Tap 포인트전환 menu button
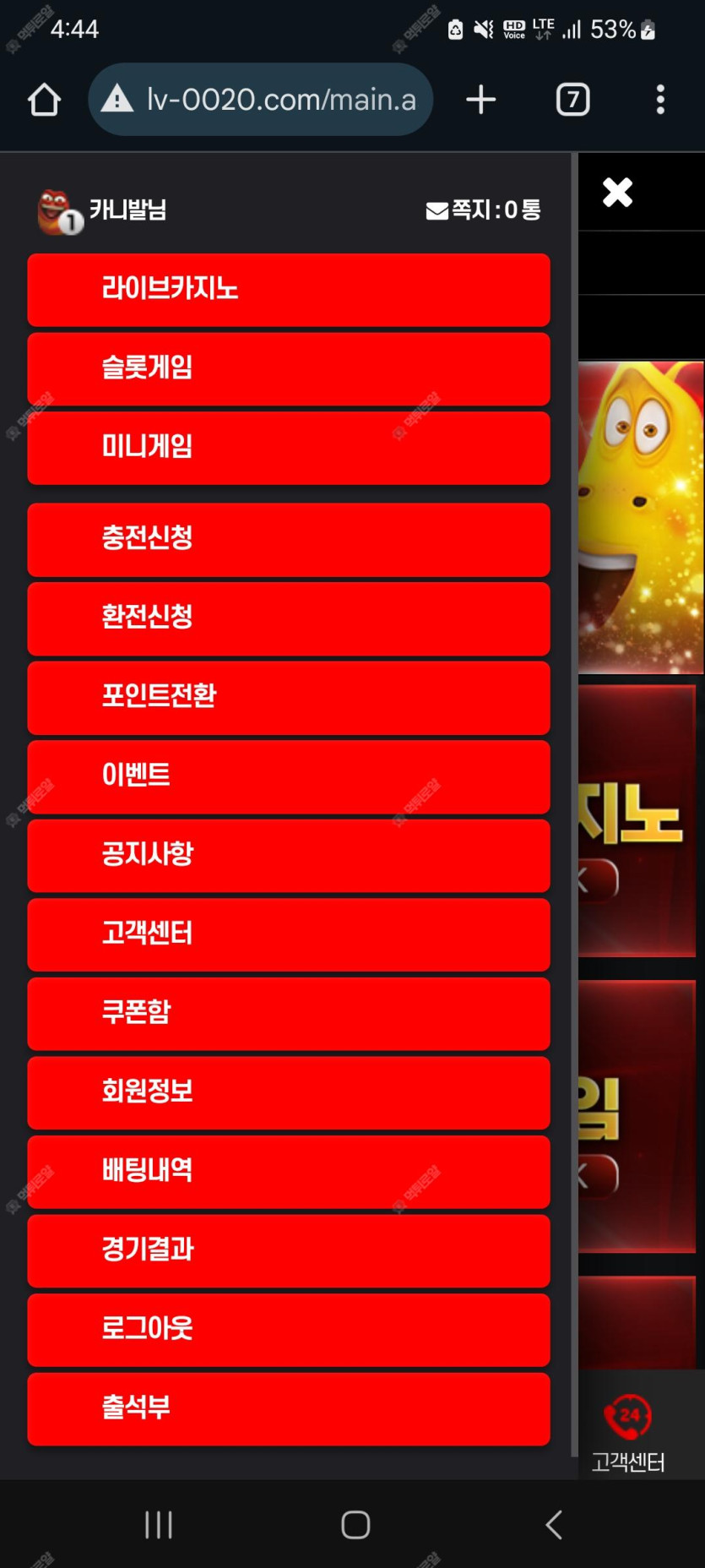705x1568 pixels. (288, 696)
